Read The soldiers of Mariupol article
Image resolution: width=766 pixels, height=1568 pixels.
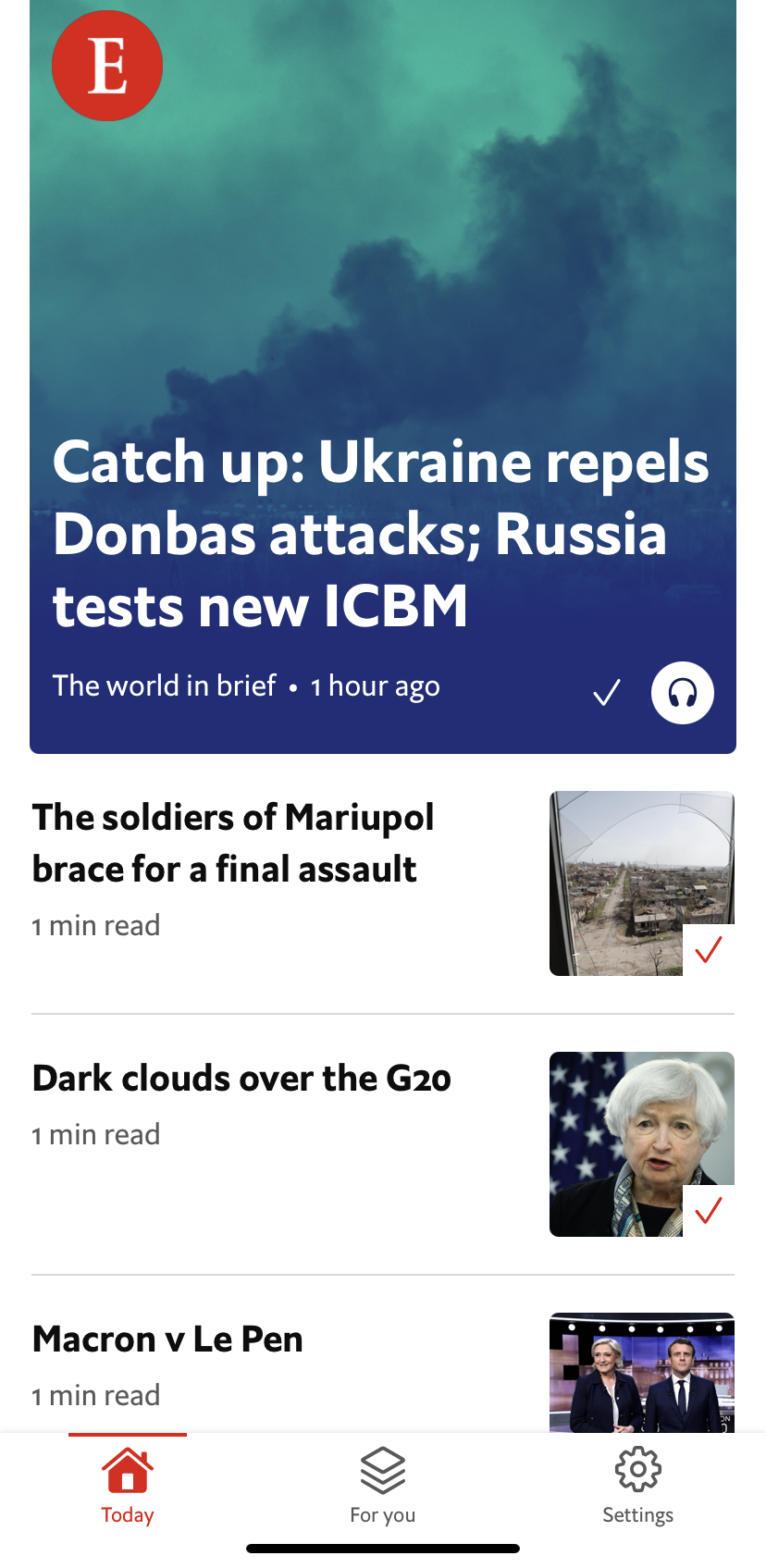tap(233, 843)
